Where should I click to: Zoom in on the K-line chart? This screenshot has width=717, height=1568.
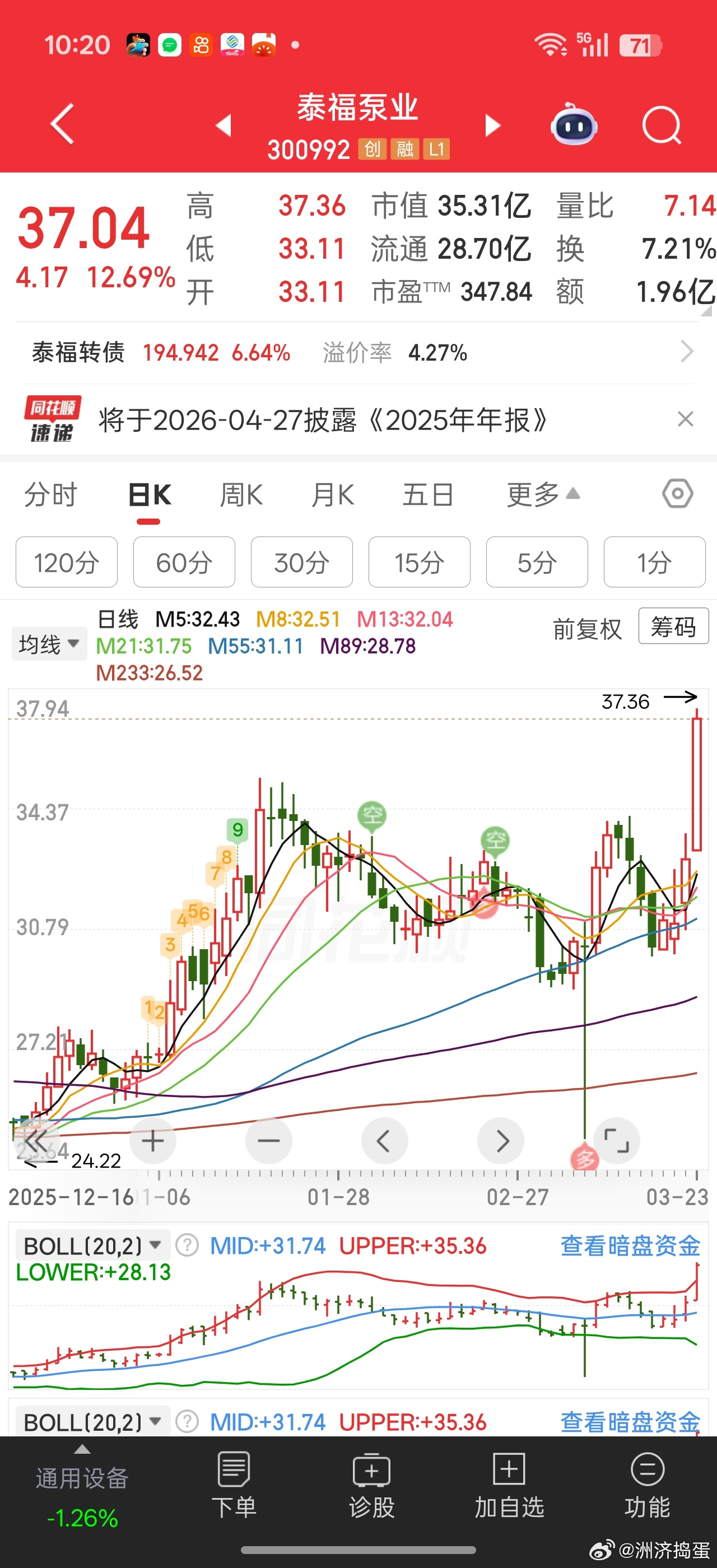pos(152,1140)
